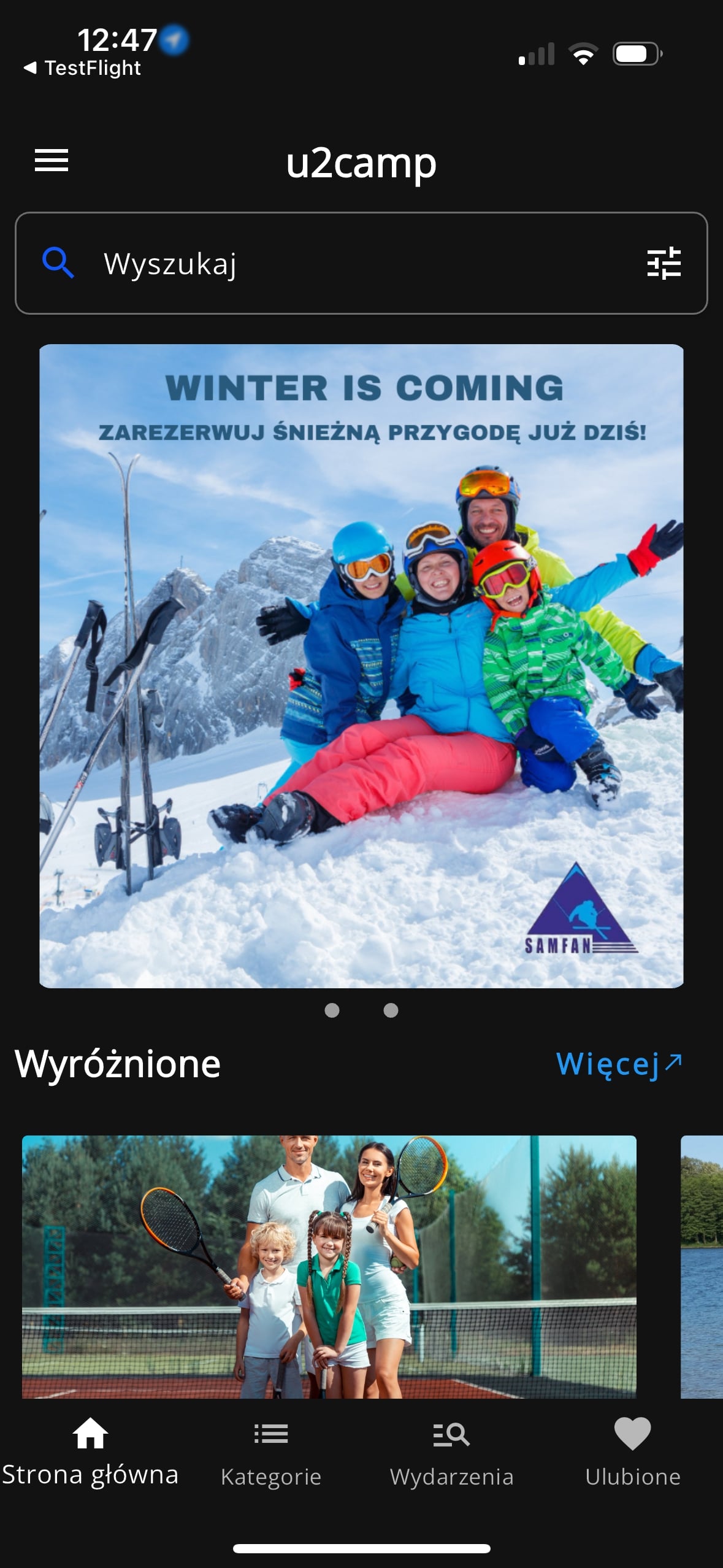Image resolution: width=723 pixels, height=1568 pixels.
Task: Open the search filter settings icon
Action: click(664, 263)
